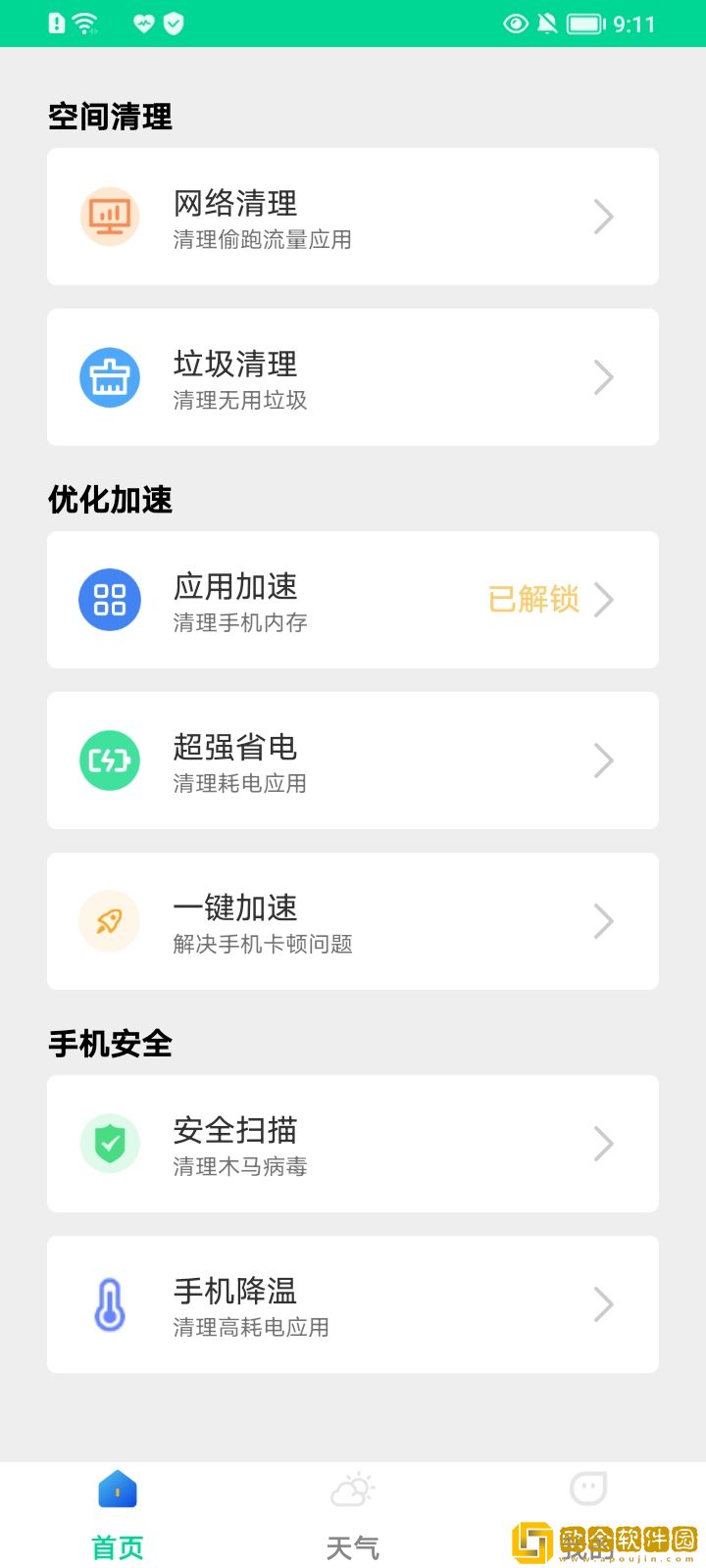Tap the blue 垃圾清理 brush icon
This screenshot has height=1568, width=706.
click(109, 376)
